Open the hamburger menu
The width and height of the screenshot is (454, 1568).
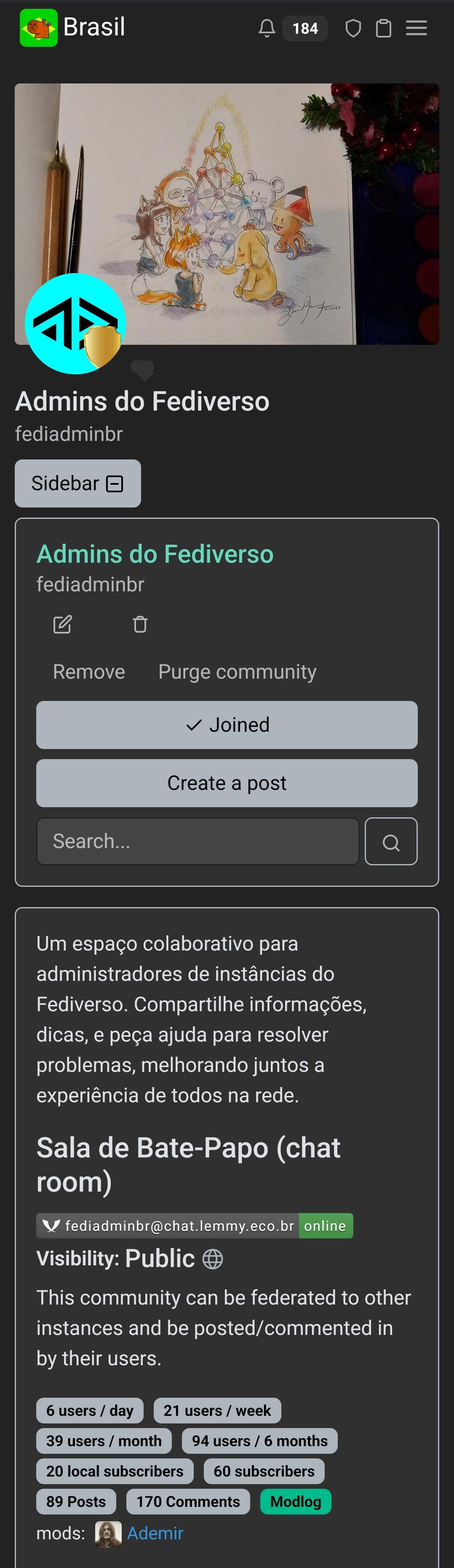(x=416, y=28)
